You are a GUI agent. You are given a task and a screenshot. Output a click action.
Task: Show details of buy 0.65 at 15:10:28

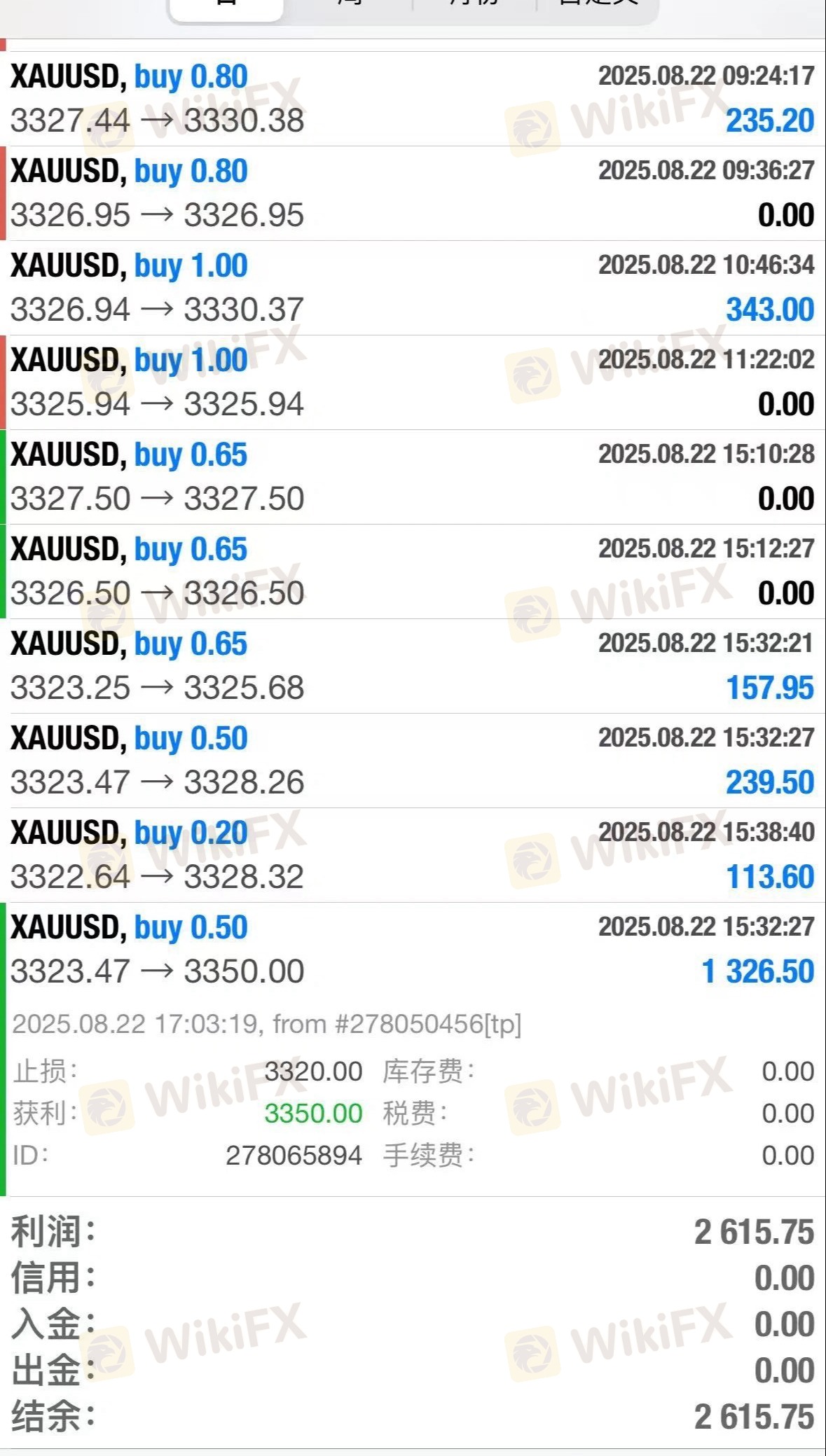(413, 477)
